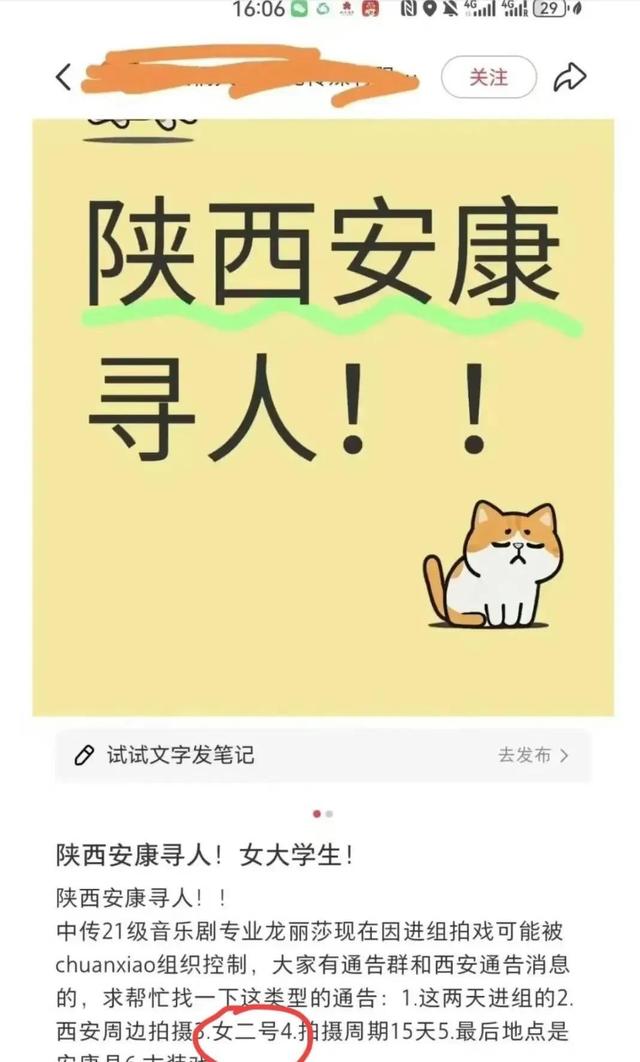Tap 去发布 to publish a note
Image resolution: width=640 pixels, height=1062 pixels.
tap(534, 755)
